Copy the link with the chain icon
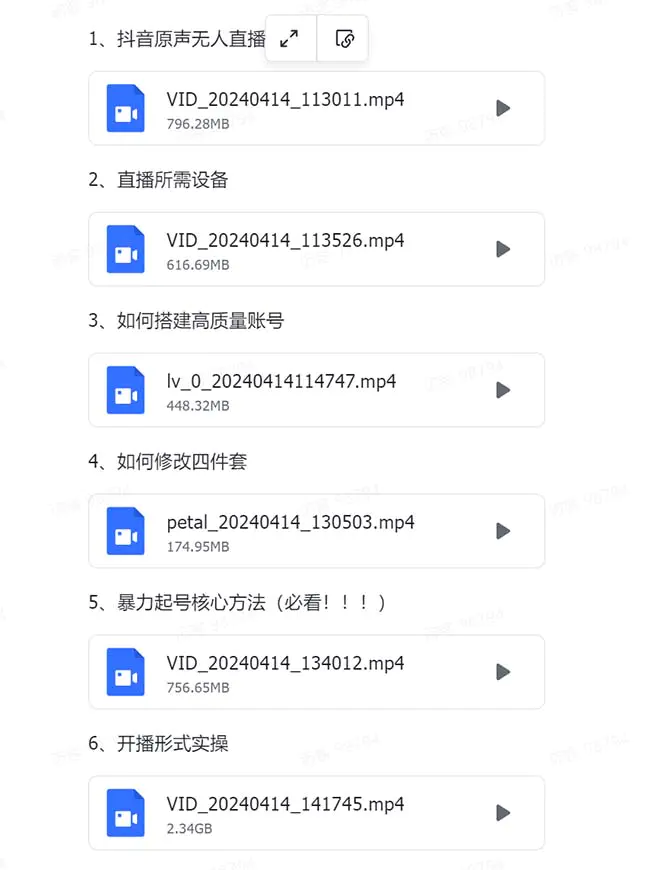 pos(344,39)
